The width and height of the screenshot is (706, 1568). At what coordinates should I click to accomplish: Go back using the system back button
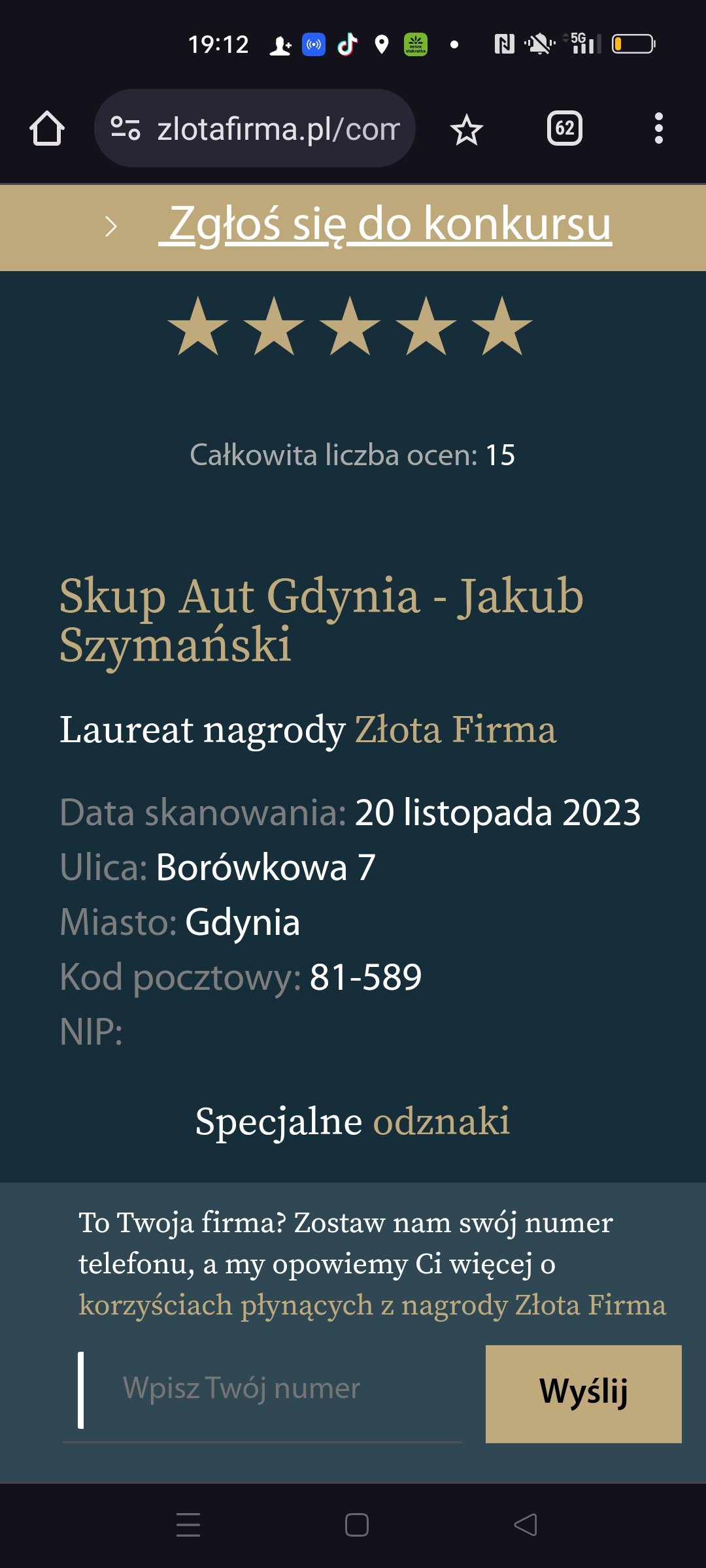(526, 1525)
